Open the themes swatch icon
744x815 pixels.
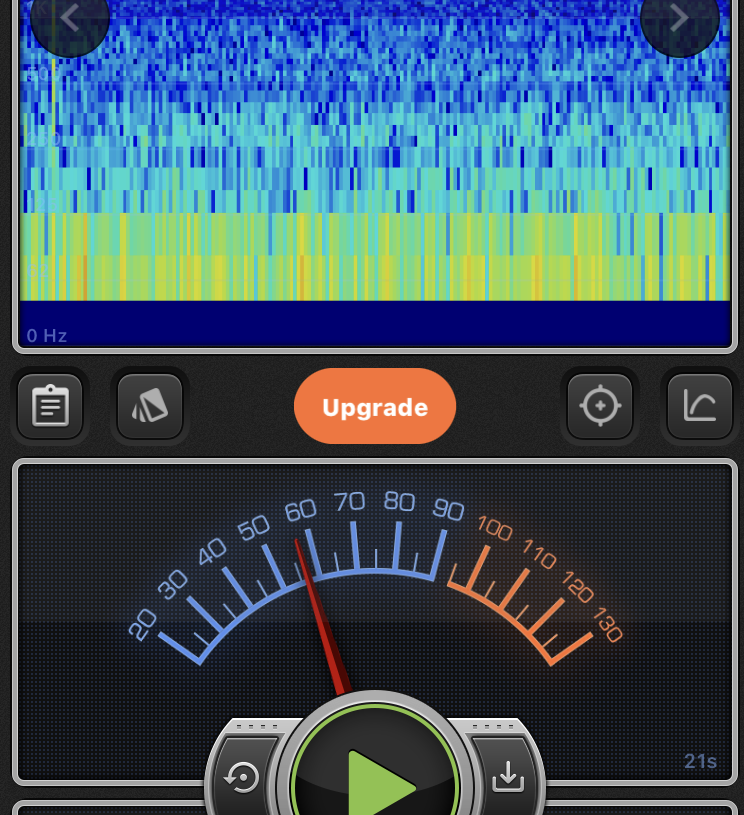click(150, 407)
